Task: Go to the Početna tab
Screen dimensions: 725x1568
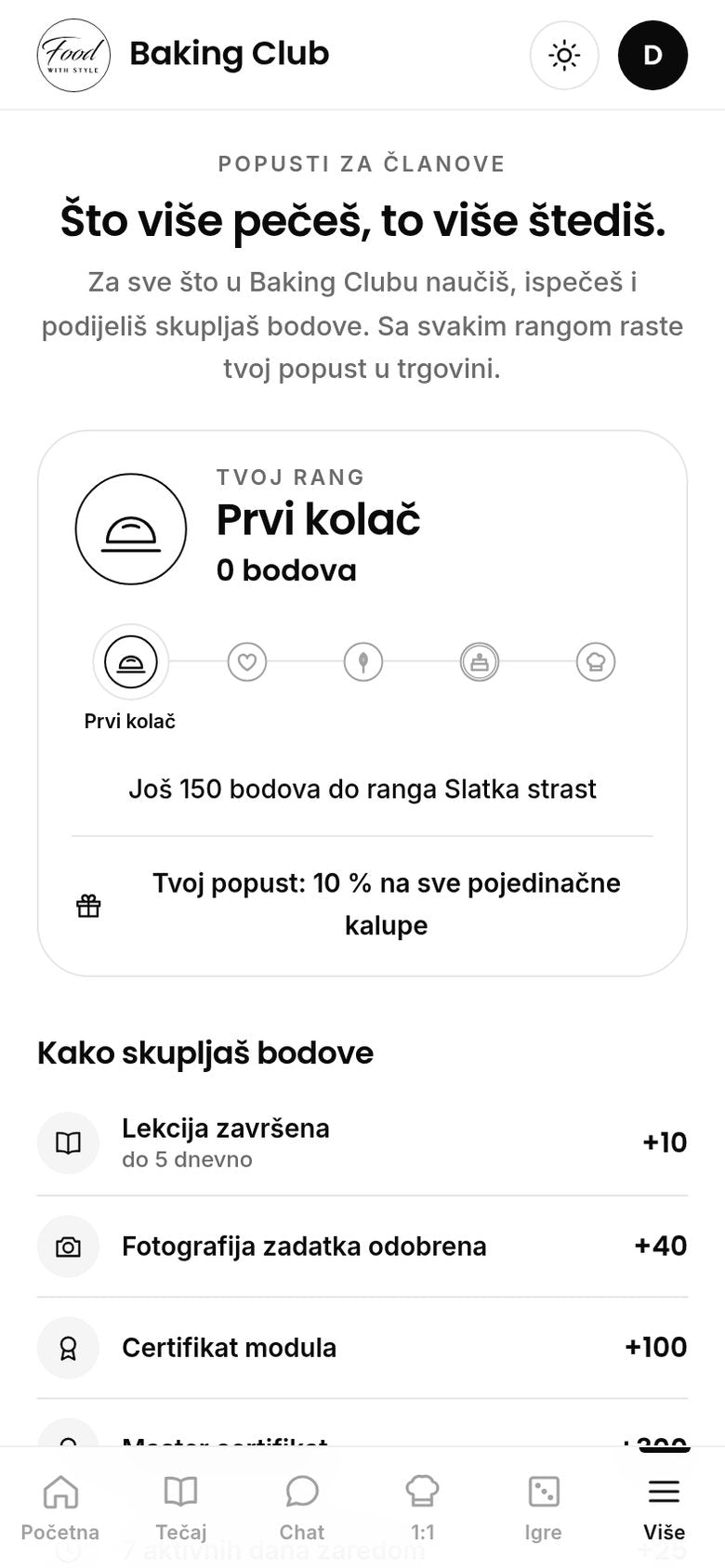Action: 60,1508
